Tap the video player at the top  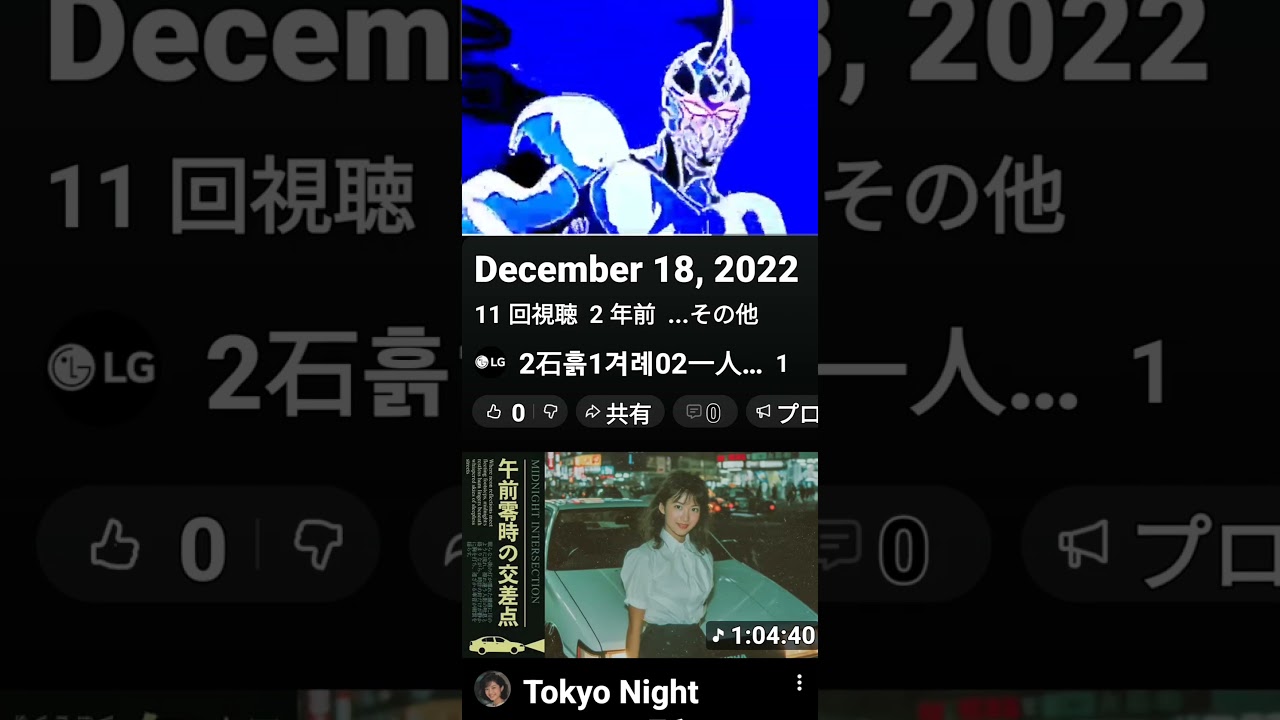[x=639, y=117]
